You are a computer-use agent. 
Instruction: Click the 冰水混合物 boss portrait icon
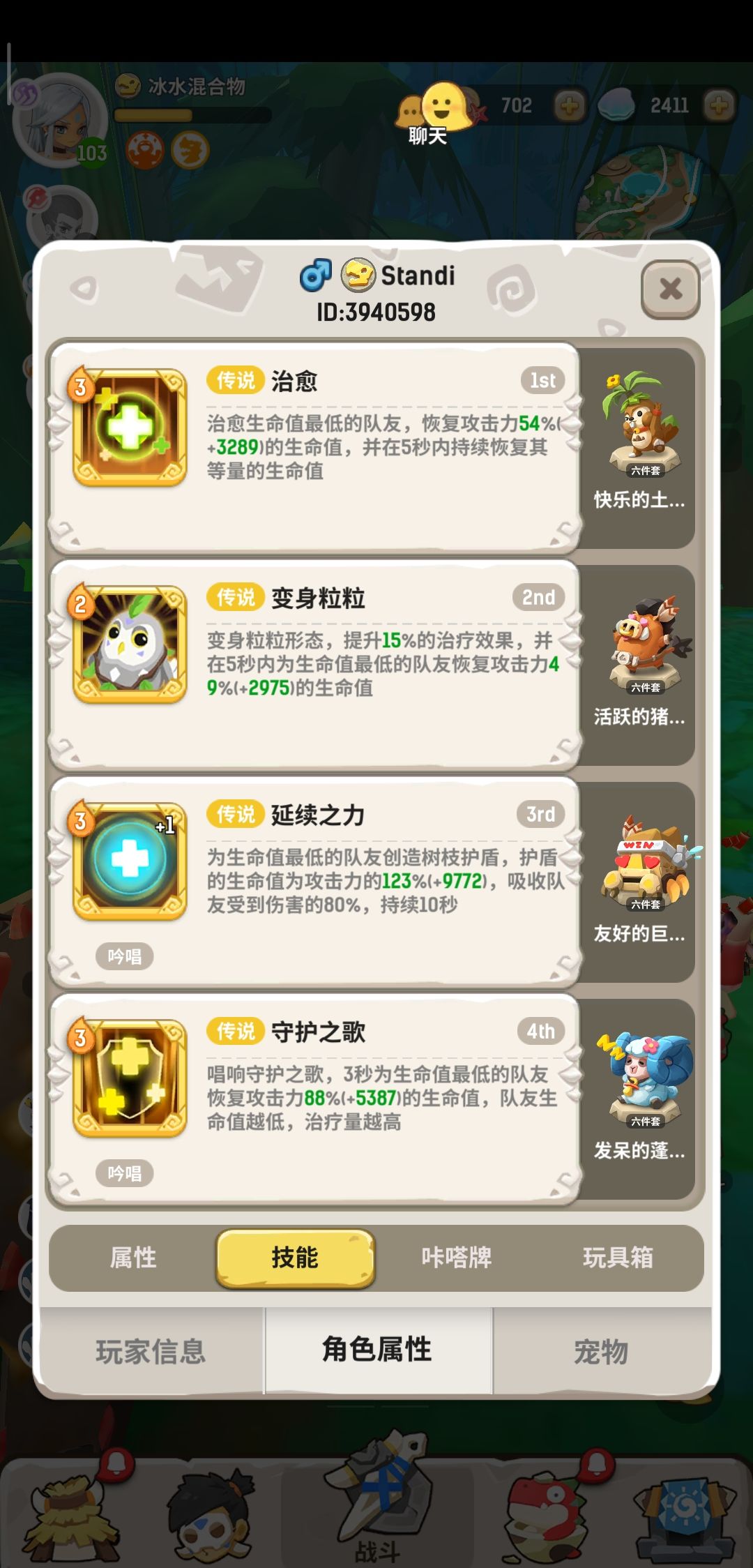pyautogui.click(x=125, y=87)
